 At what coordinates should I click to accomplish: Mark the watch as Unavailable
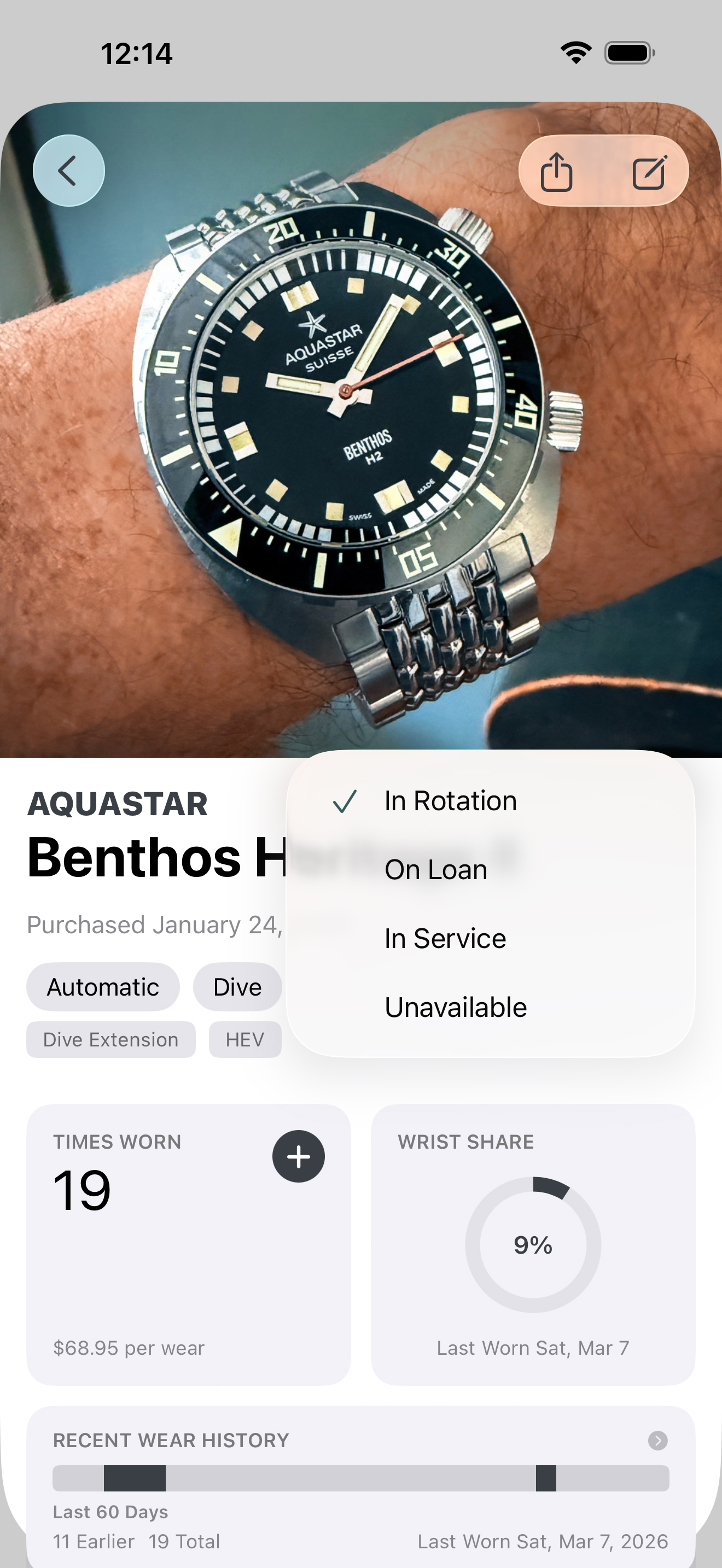[x=456, y=1008]
